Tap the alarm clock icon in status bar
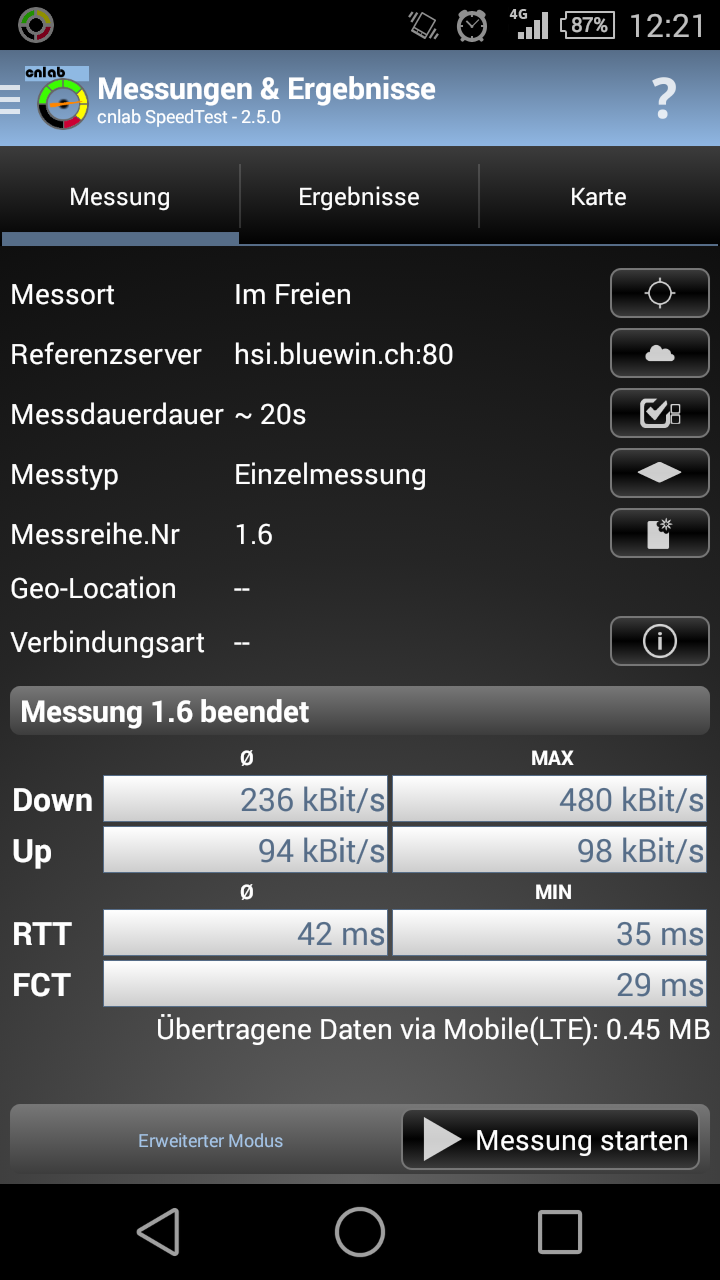 click(x=471, y=25)
